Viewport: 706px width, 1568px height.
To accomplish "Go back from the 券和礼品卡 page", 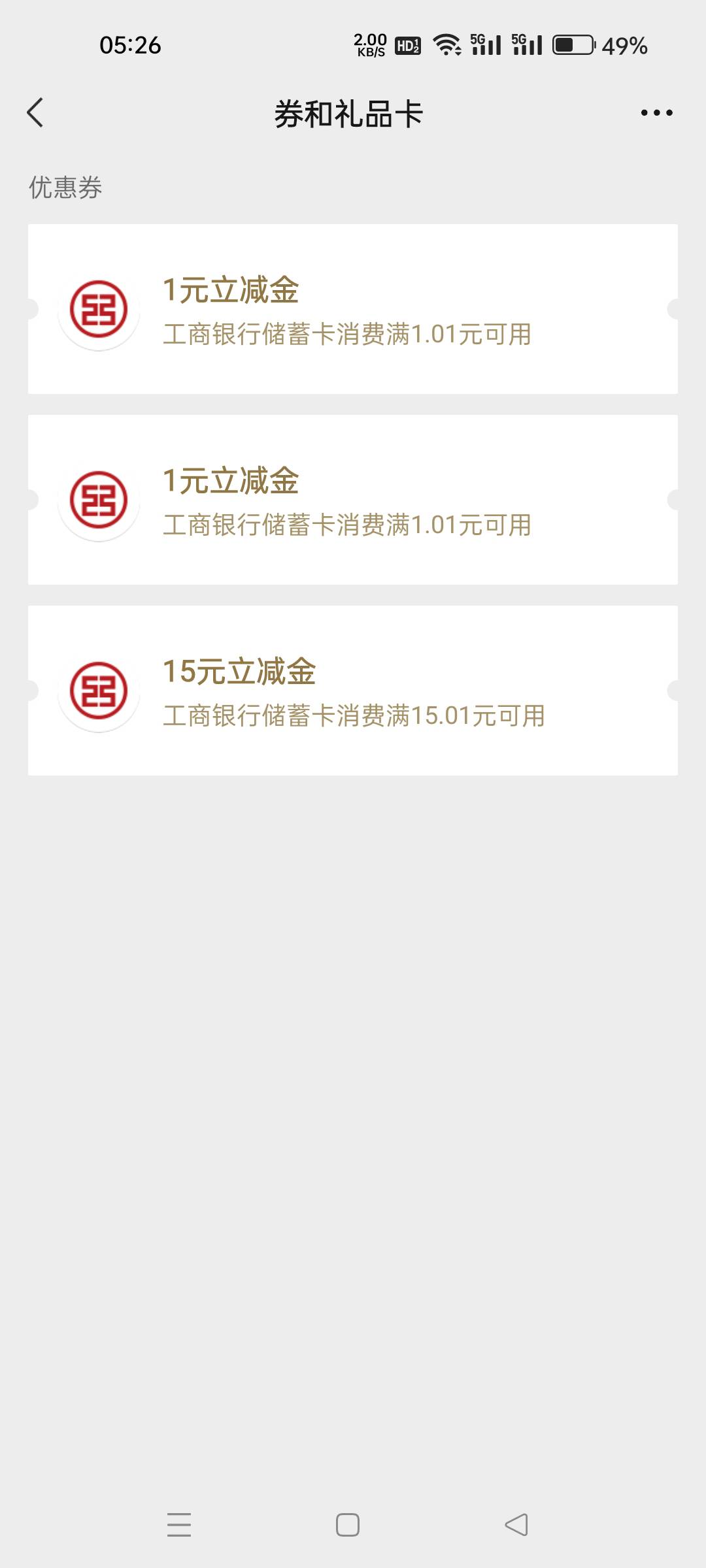I will coord(35,112).
